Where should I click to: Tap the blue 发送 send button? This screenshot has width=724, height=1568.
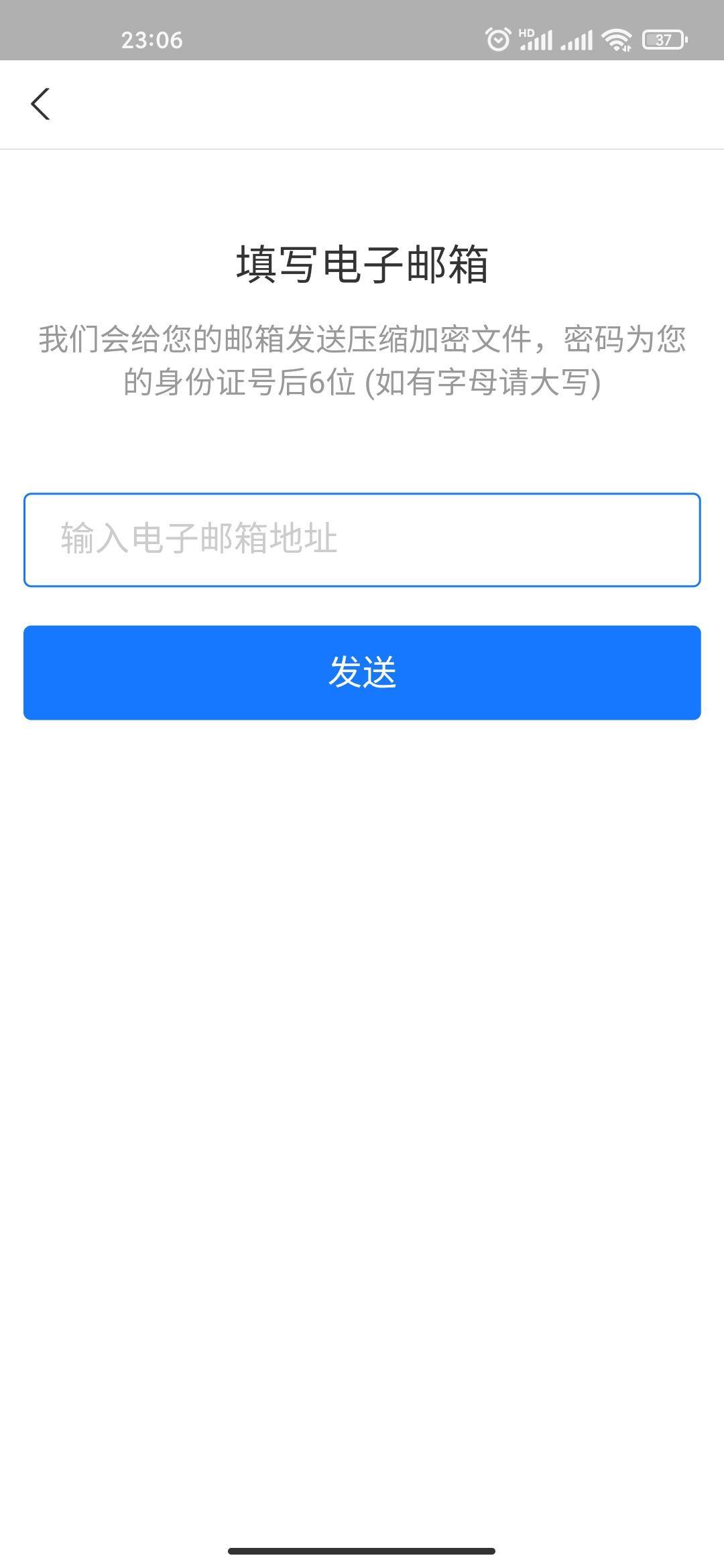(x=362, y=673)
